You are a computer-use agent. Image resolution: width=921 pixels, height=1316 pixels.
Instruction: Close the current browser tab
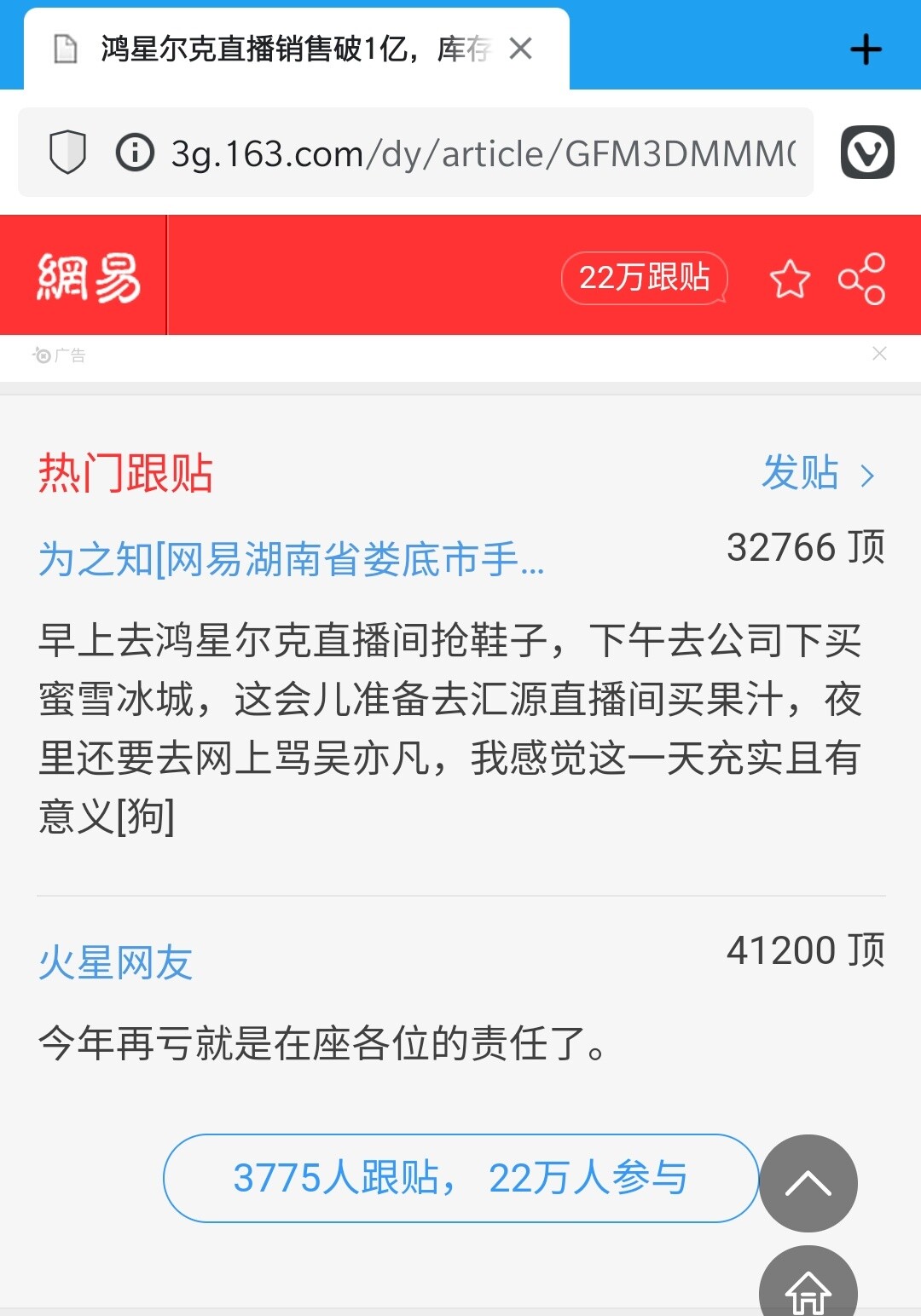tap(520, 49)
